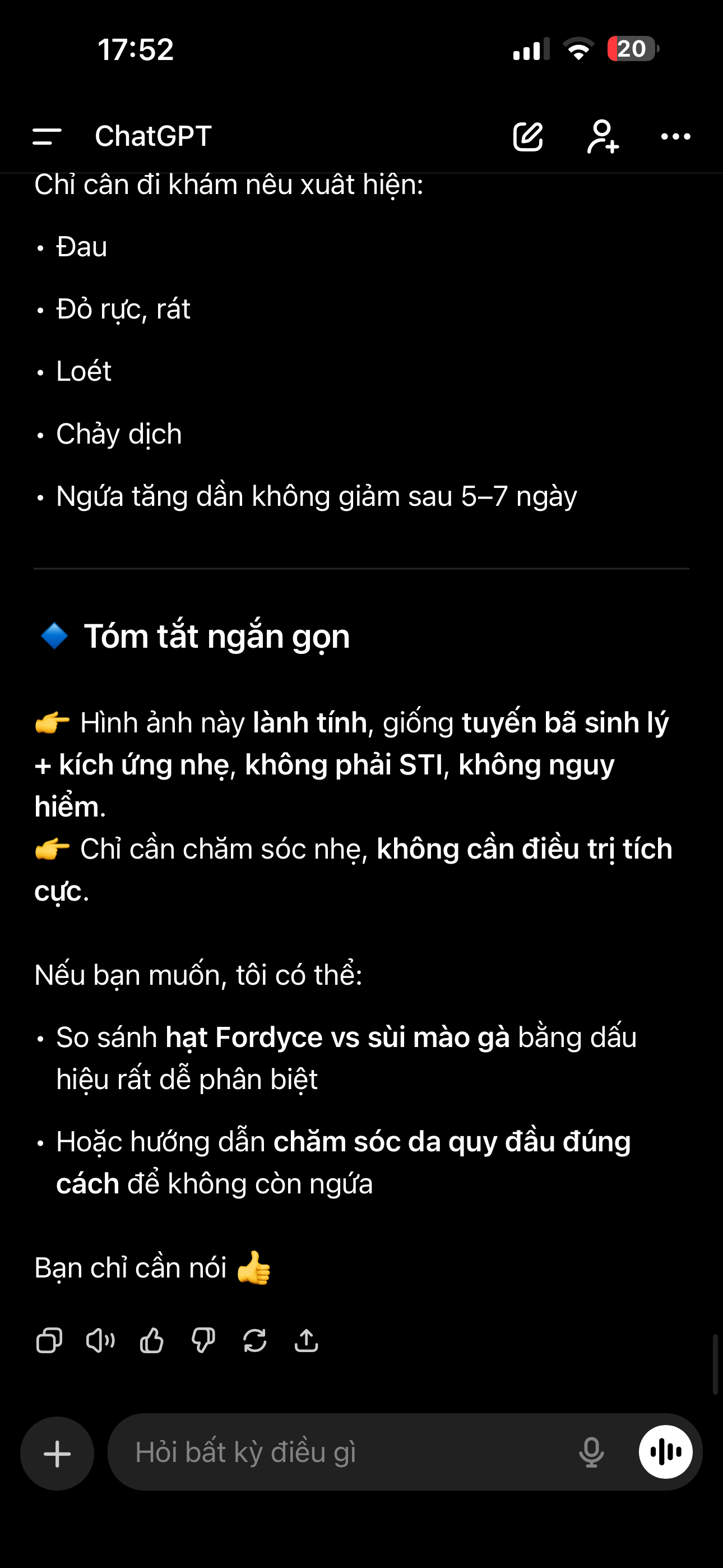Give the response a thumbs down
Image resolution: width=723 pixels, height=1568 pixels.
point(203,1340)
